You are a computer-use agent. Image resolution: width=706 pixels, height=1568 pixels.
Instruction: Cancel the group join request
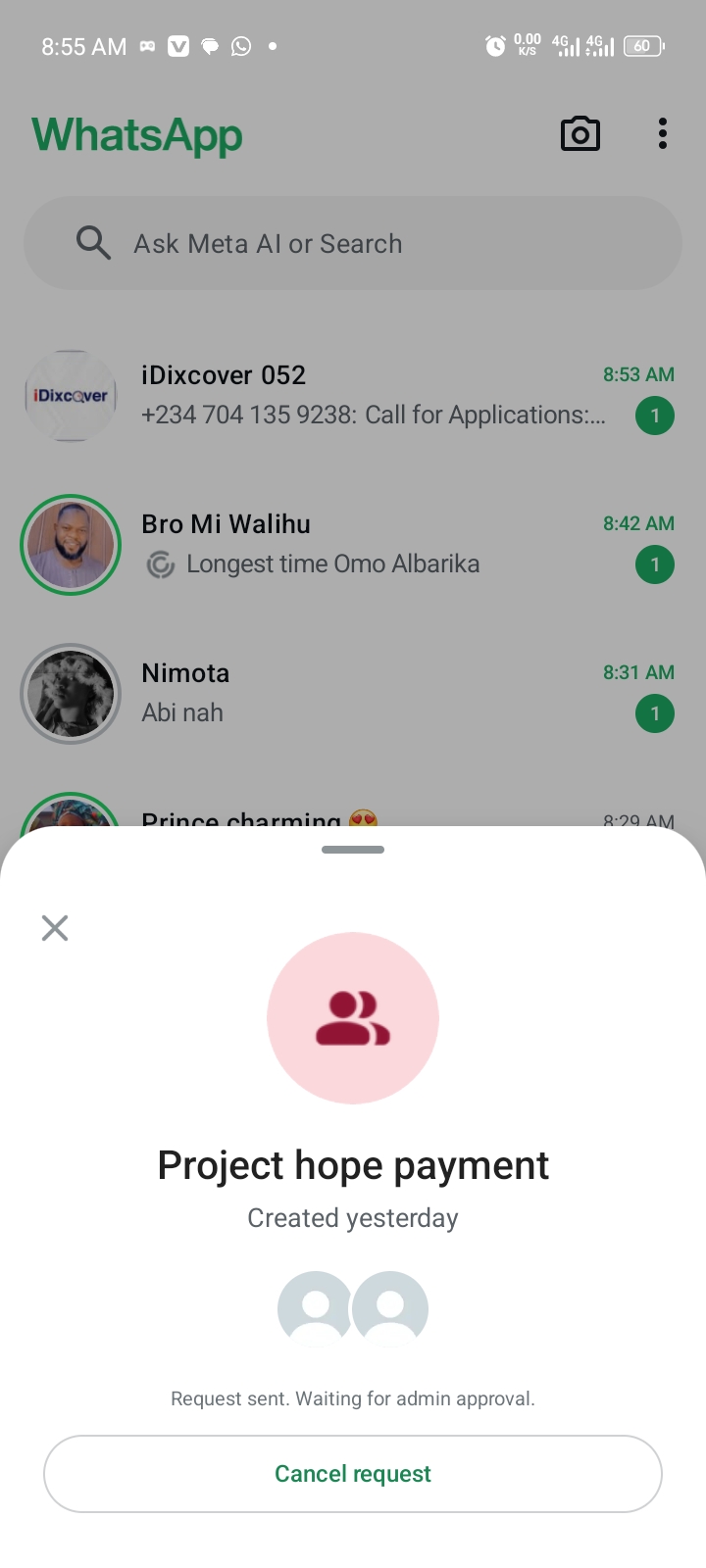[353, 1474]
